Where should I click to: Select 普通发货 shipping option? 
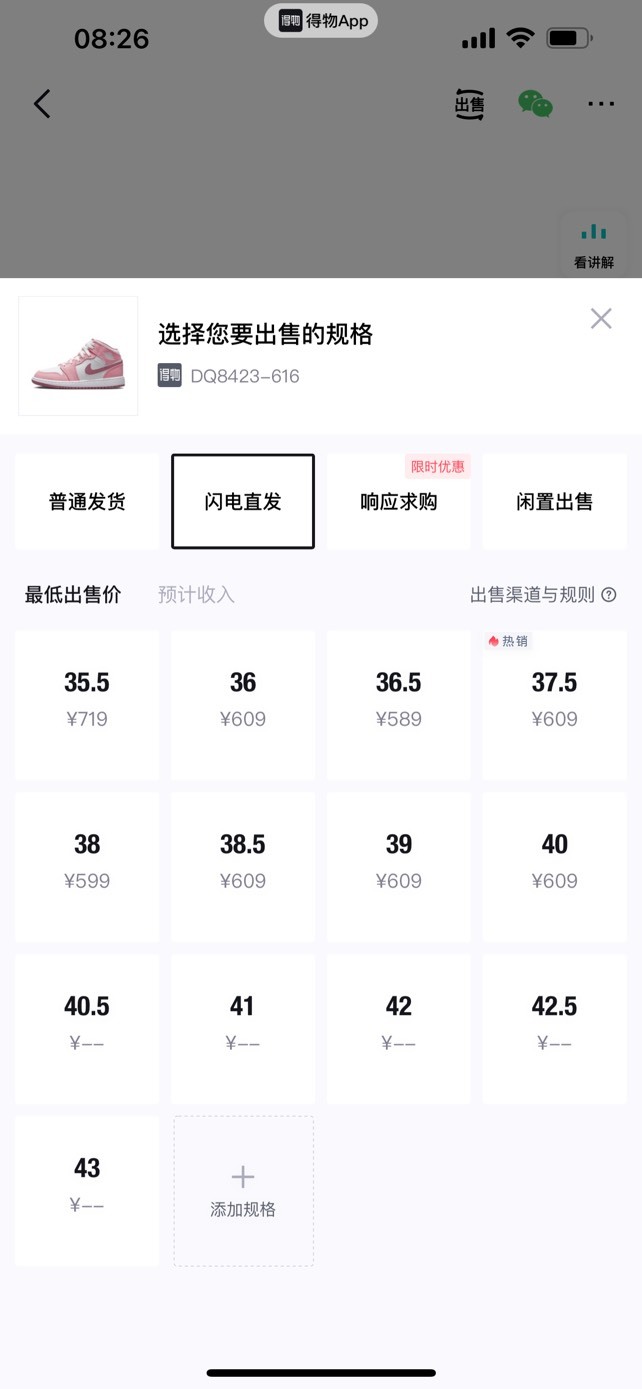[87, 502]
